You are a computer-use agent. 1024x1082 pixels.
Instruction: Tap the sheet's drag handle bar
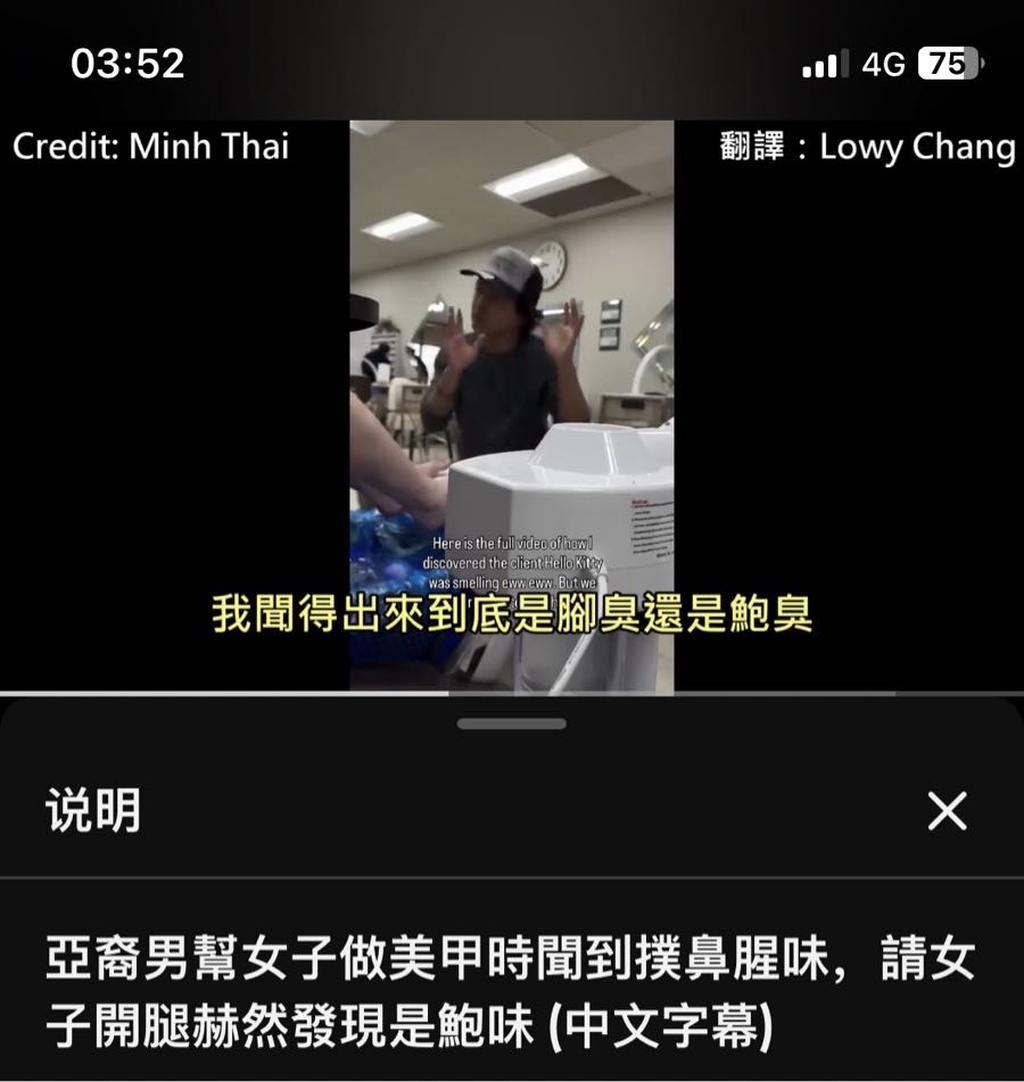coord(512,723)
